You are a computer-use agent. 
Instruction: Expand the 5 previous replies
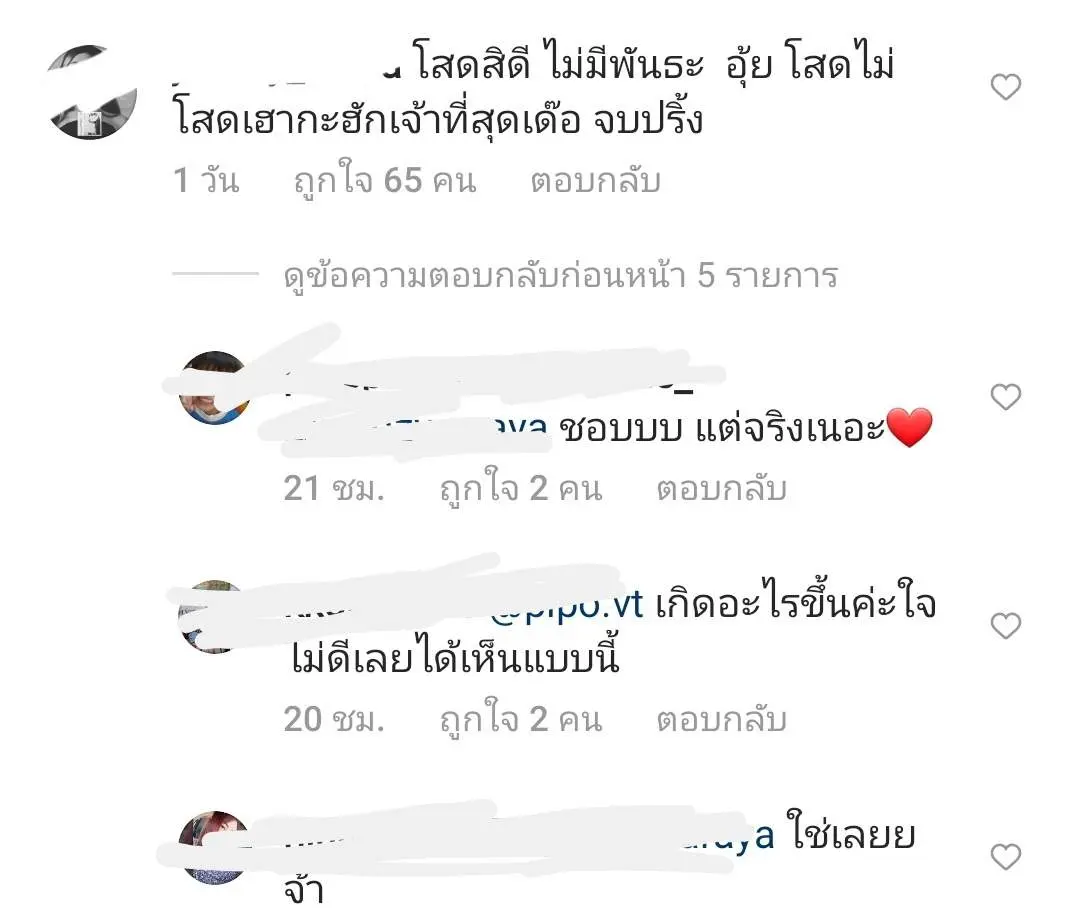[560, 275]
